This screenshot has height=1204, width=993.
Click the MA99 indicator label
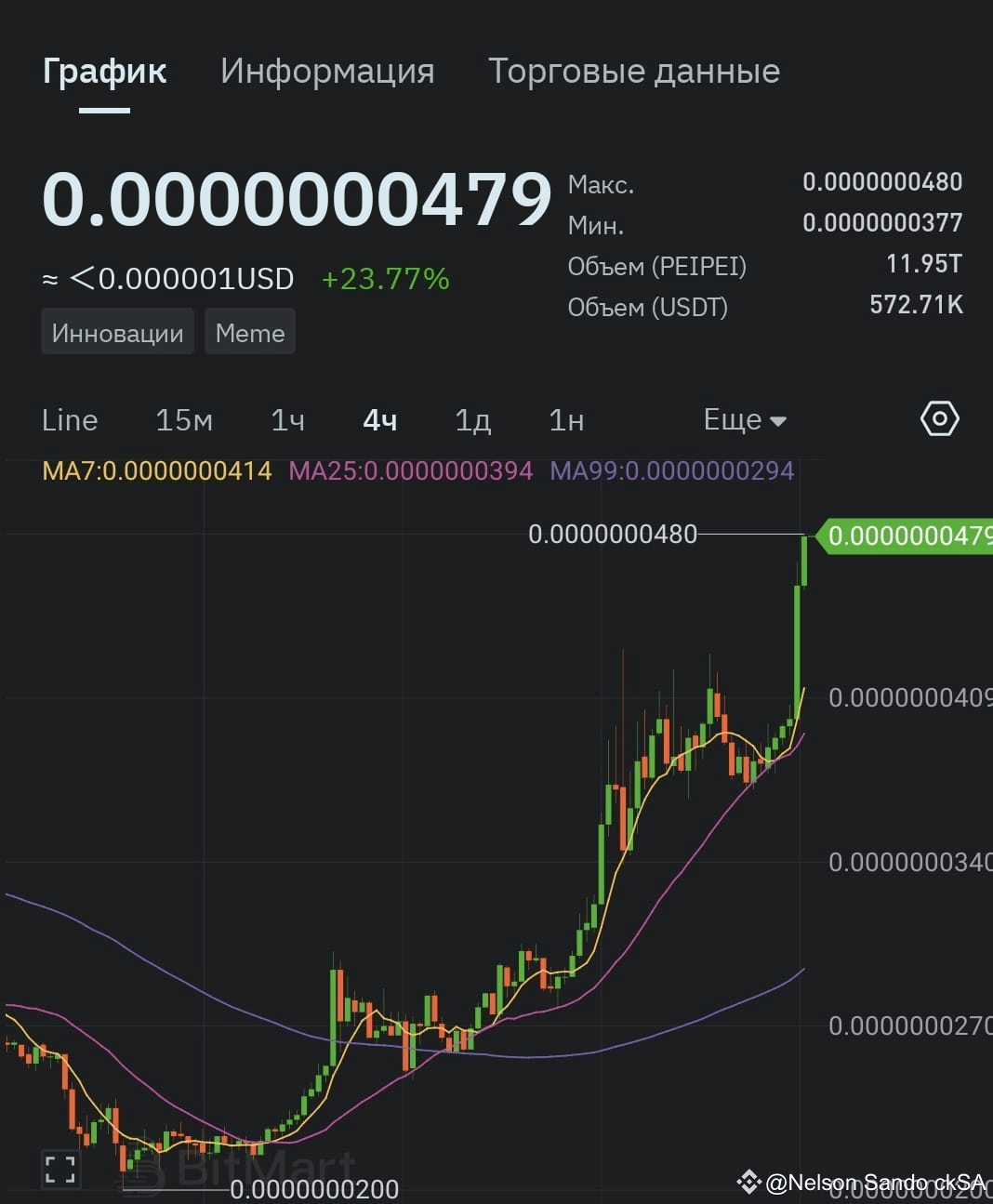tap(673, 471)
